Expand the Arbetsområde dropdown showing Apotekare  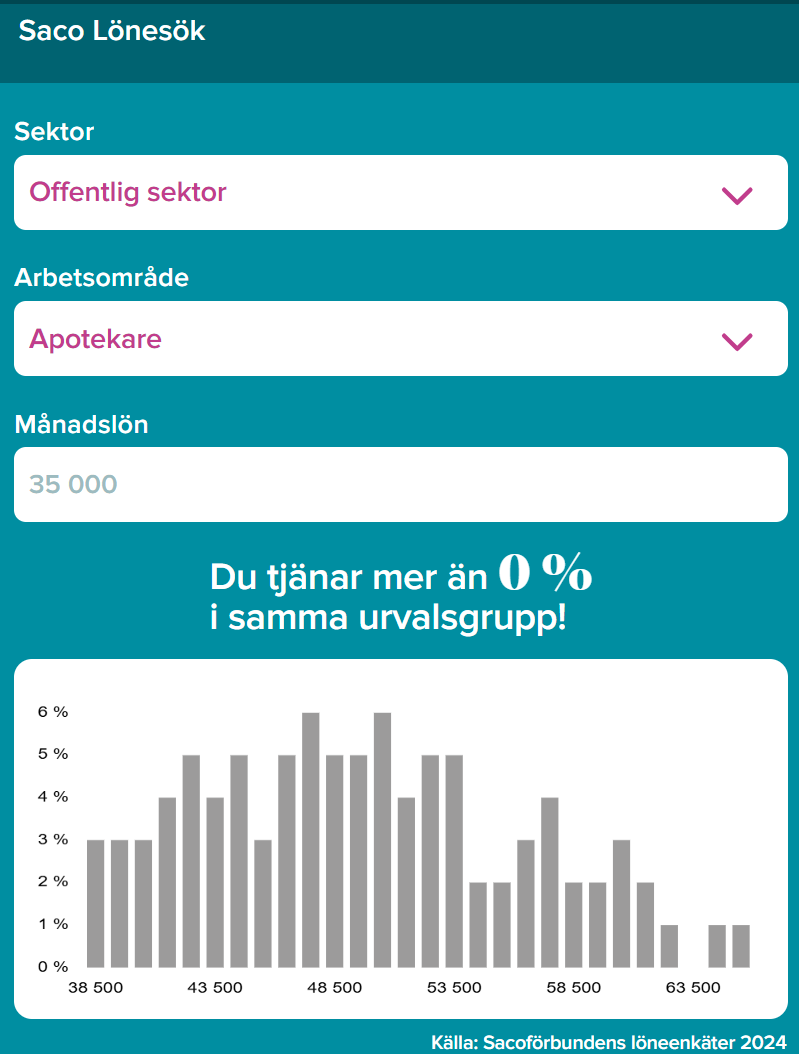pos(400,339)
